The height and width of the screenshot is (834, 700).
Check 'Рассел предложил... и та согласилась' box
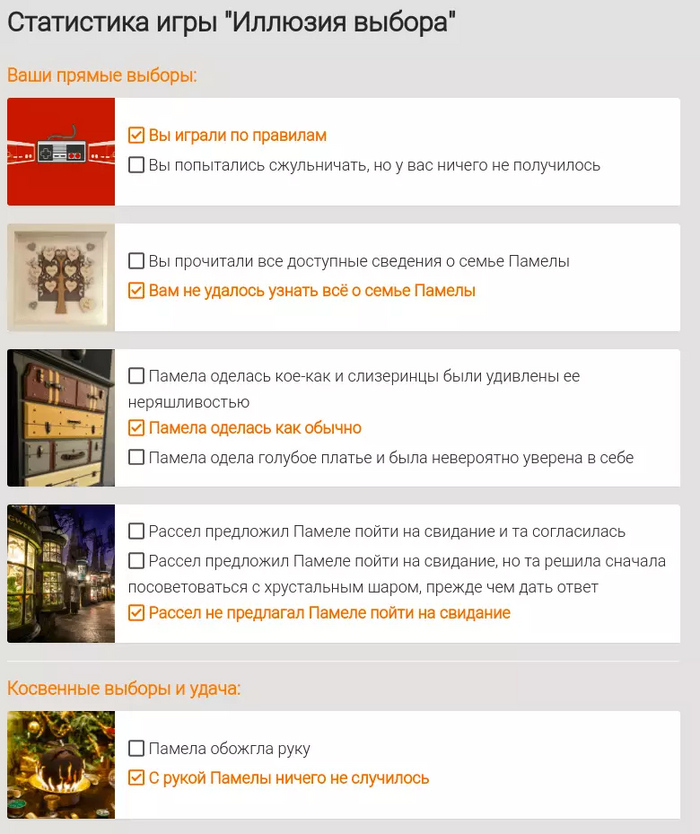point(137,531)
